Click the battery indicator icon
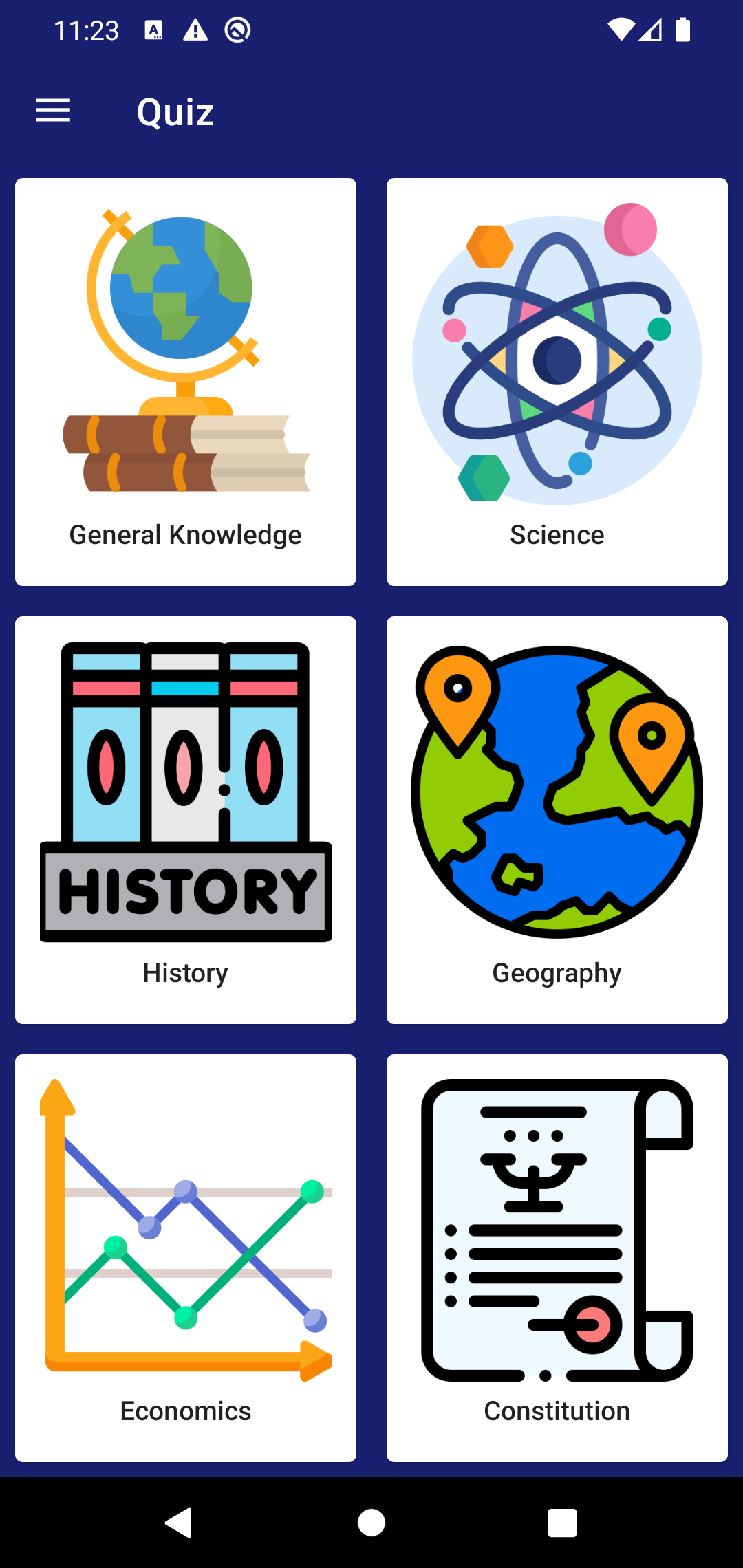Image resolution: width=743 pixels, height=1568 pixels. [x=683, y=29]
